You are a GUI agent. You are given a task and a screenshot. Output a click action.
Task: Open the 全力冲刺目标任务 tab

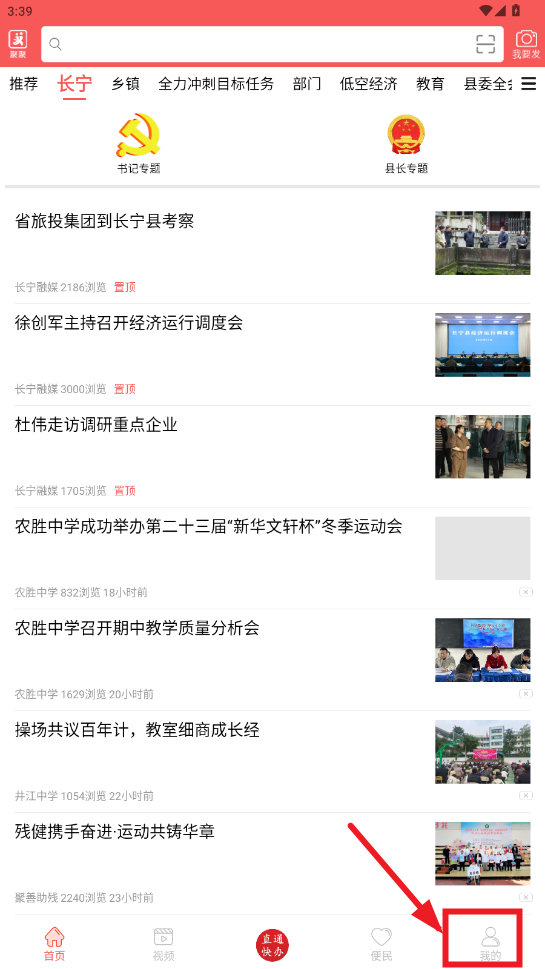coord(216,83)
